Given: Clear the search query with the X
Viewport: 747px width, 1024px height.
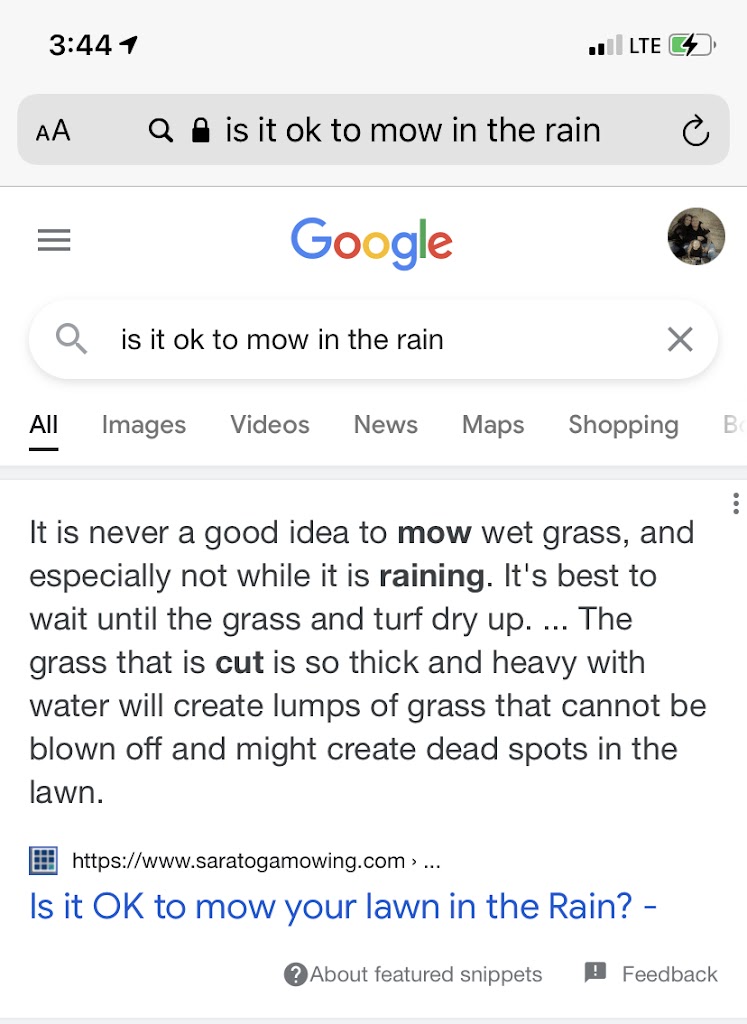Looking at the screenshot, I should 680,340.
